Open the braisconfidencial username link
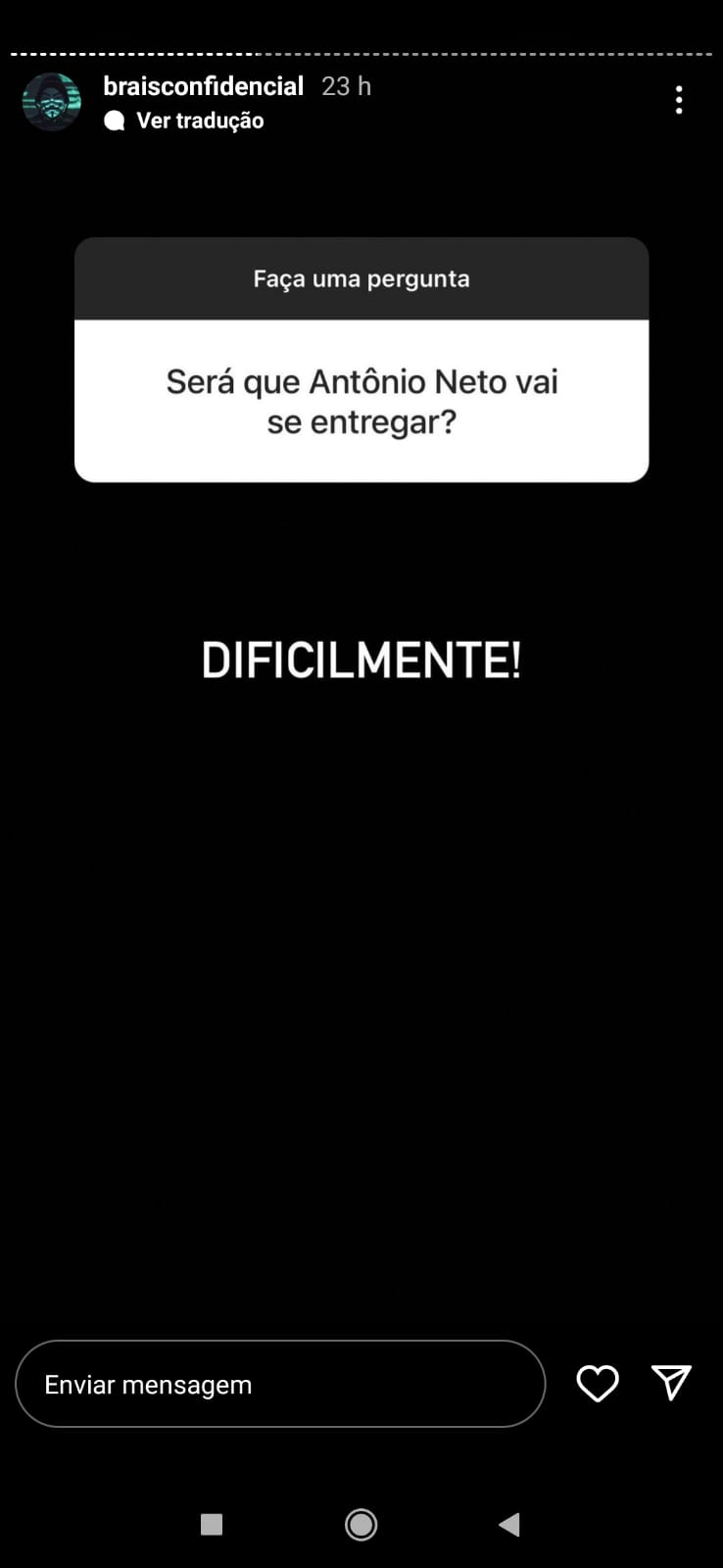This screenshot has width=723, height=1568. pyautogui.click(x=203, y=86)
